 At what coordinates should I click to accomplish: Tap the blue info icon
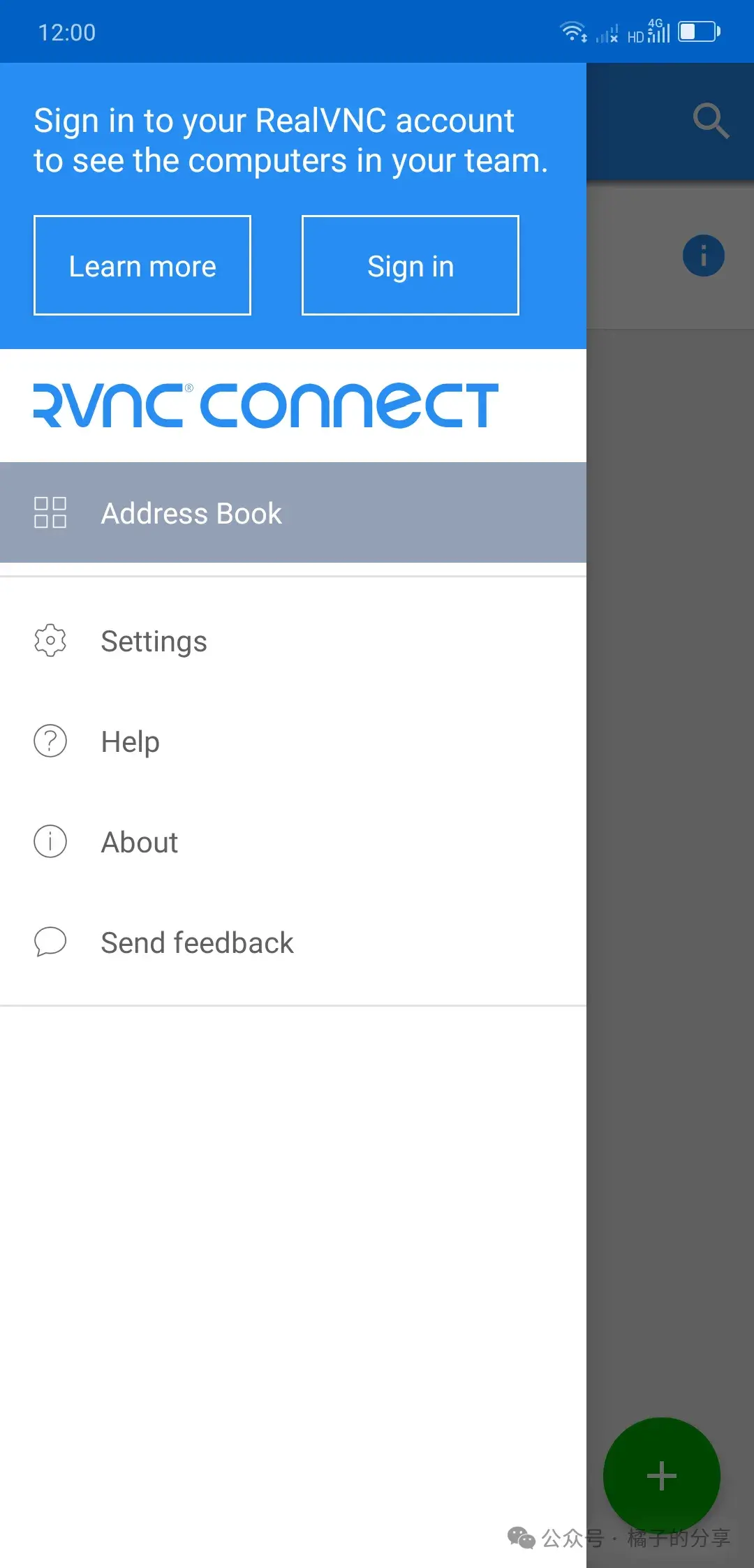[704, 256]
